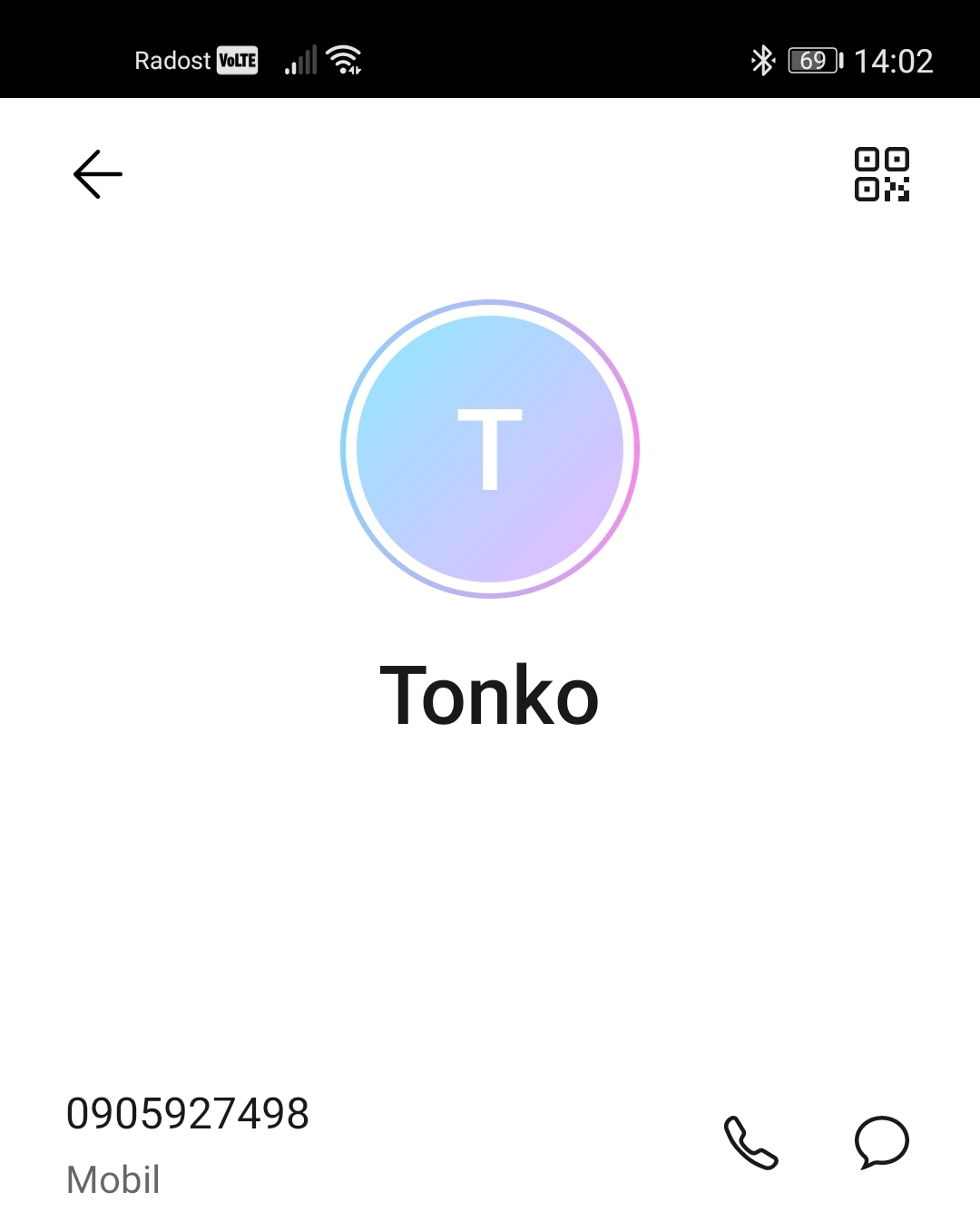The width and height of the screenshot is (980, 1221).
Task: Tap Tonko's profile picture
Action: tap(490, 449)
